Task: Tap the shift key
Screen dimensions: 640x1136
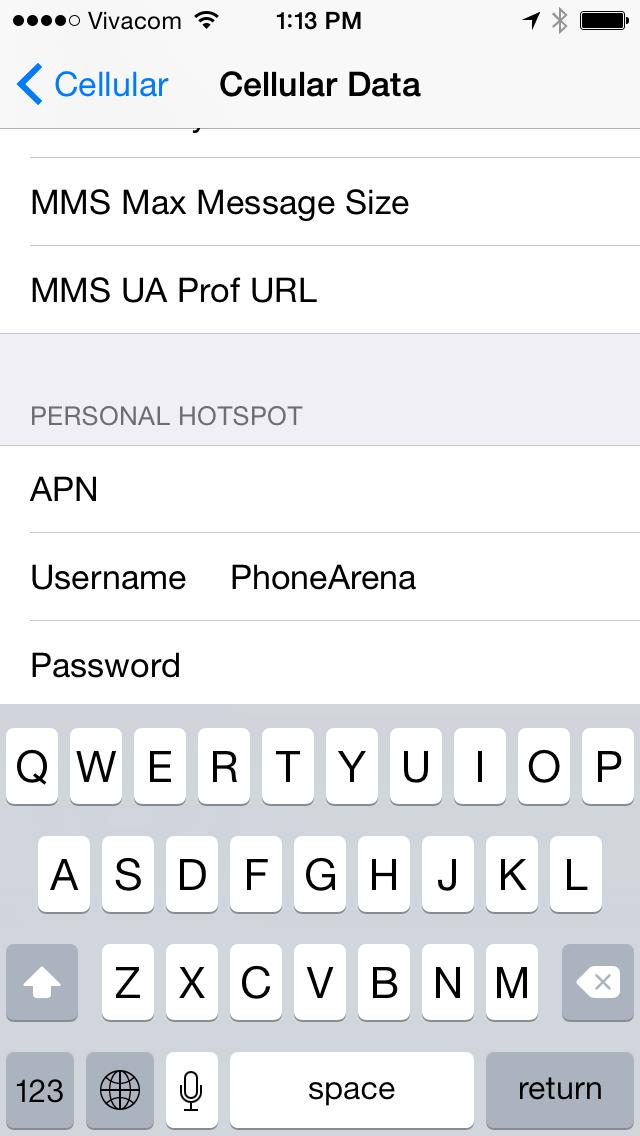Action: pos(42,983)
